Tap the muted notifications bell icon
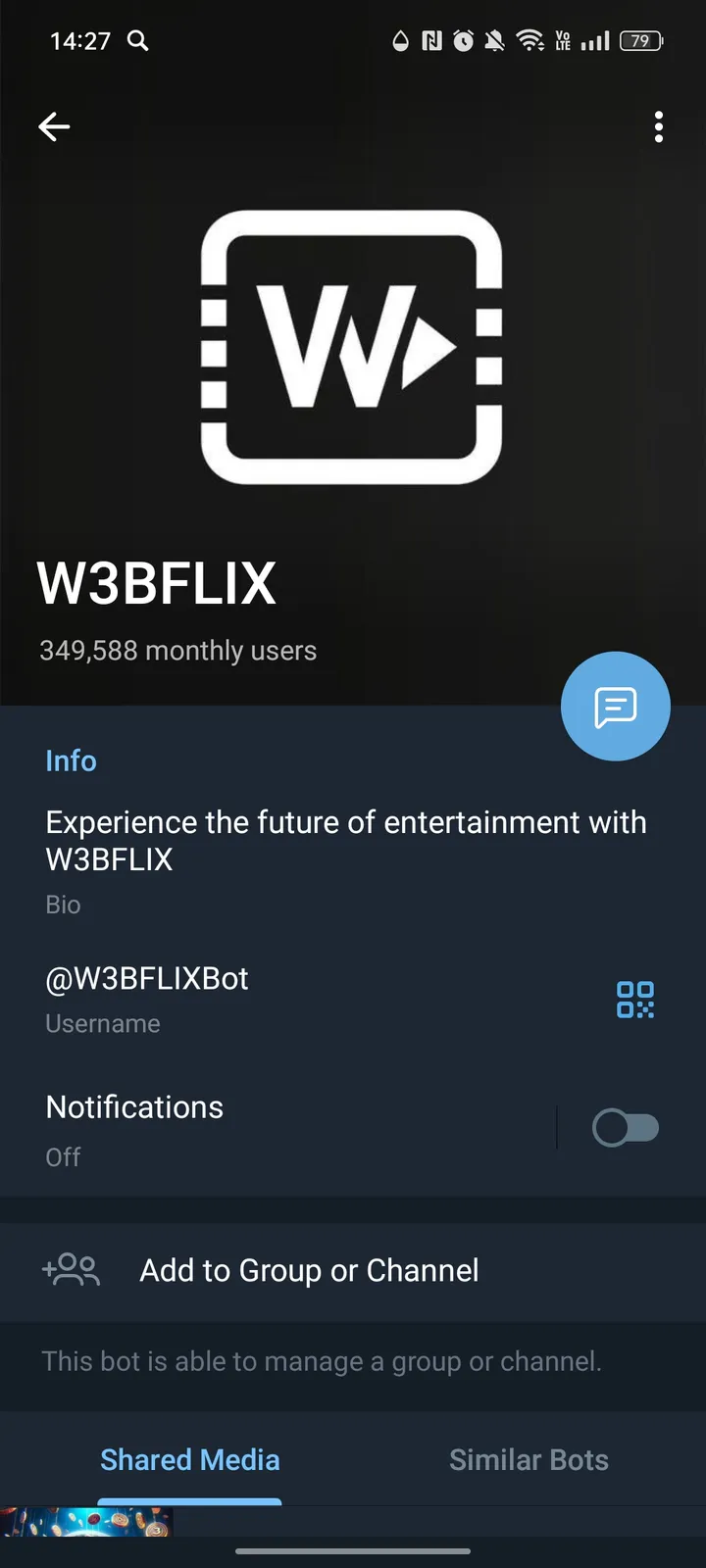The image size is (706, 1568). tap(495, 41)
